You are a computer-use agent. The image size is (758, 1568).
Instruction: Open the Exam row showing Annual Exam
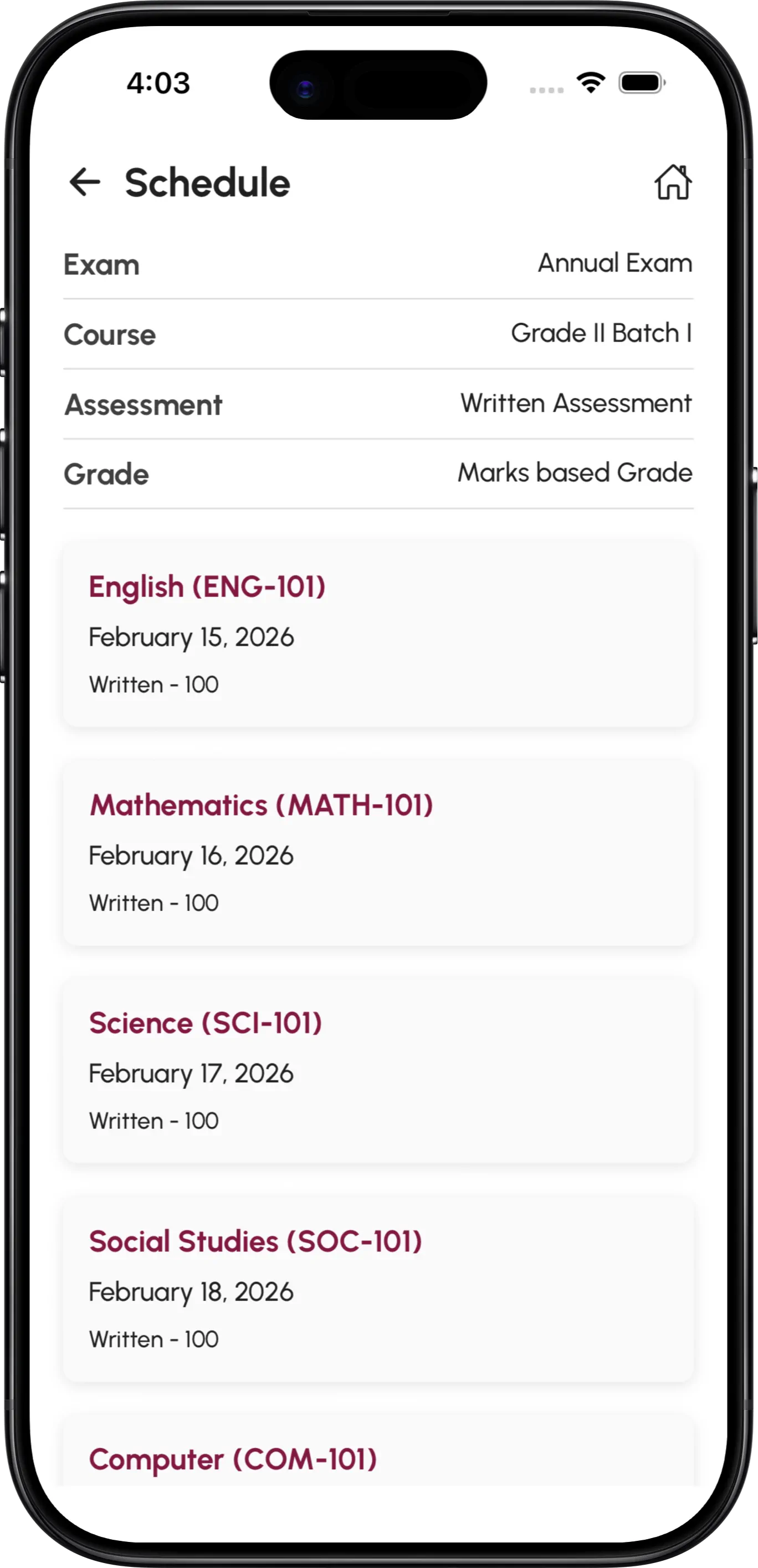point(378,264)
